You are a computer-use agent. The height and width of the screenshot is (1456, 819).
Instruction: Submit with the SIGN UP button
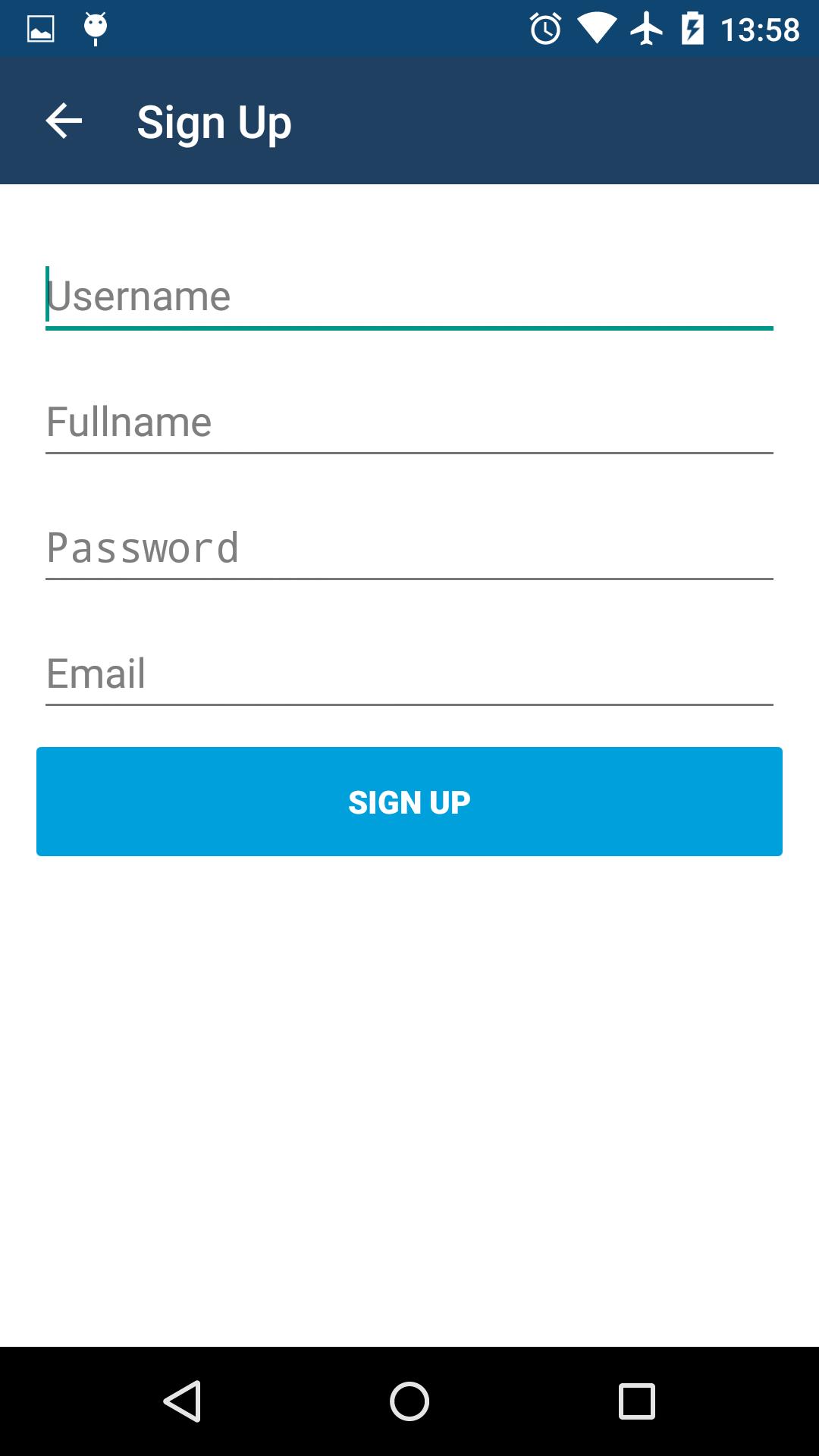point(409,802)
